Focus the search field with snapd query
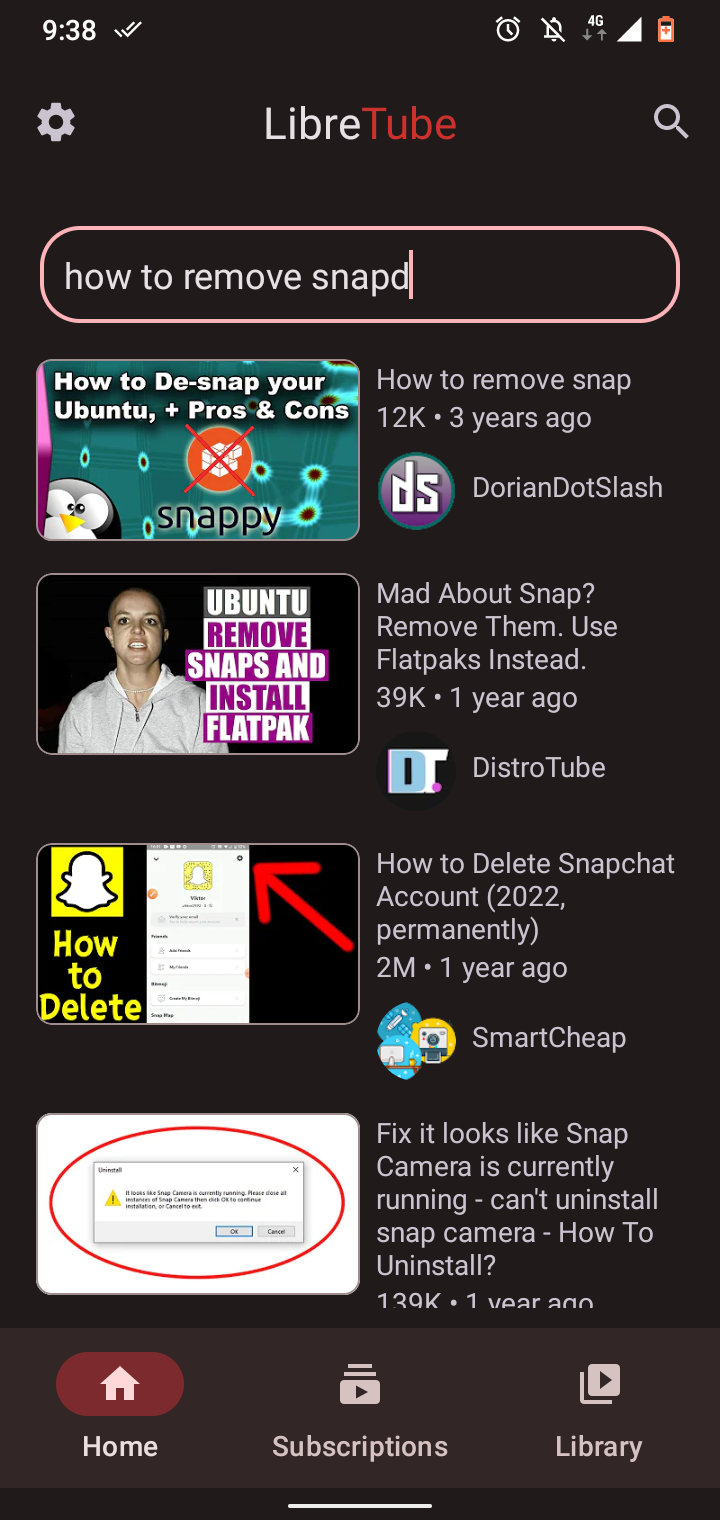 click(360, 275)
